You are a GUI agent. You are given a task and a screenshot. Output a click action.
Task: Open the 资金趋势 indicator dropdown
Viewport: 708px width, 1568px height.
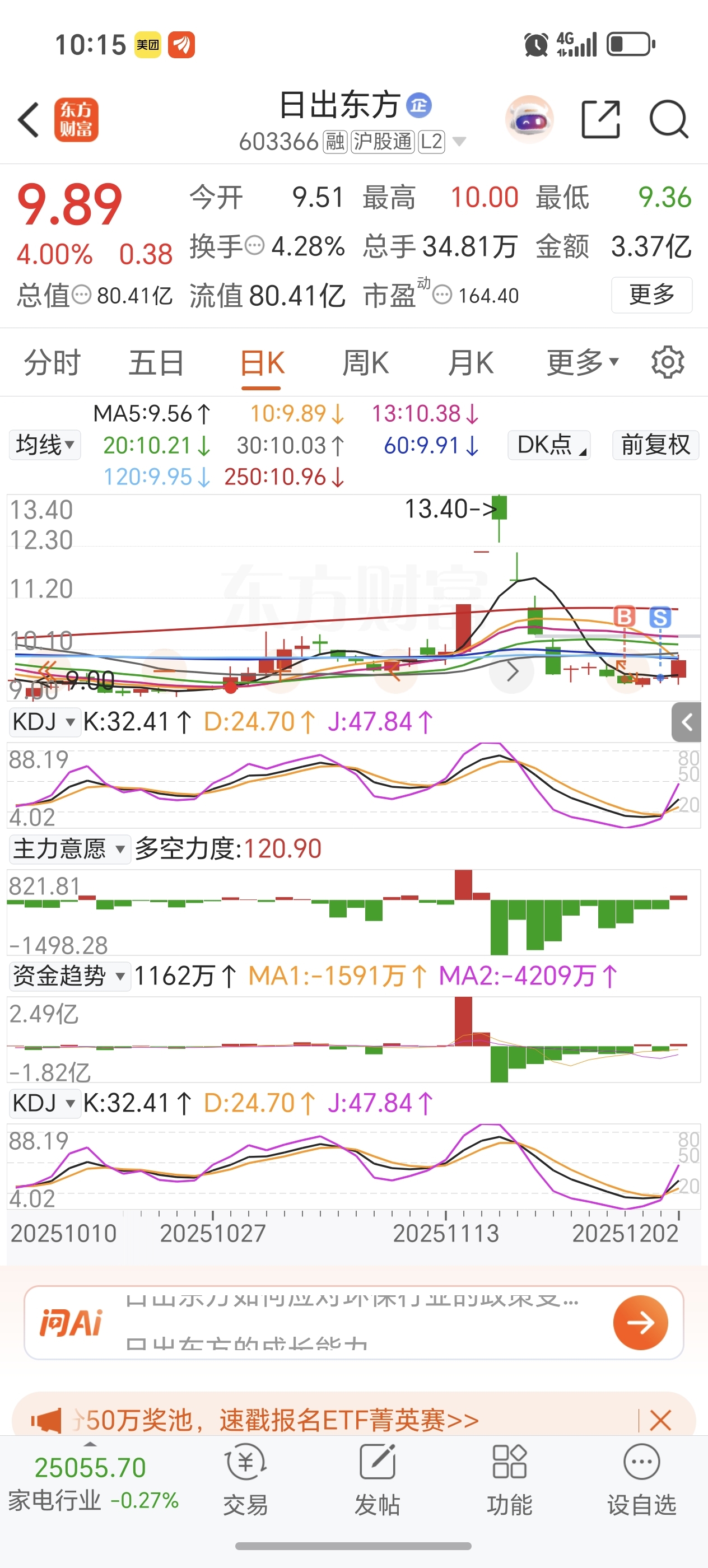pos(69,976)
